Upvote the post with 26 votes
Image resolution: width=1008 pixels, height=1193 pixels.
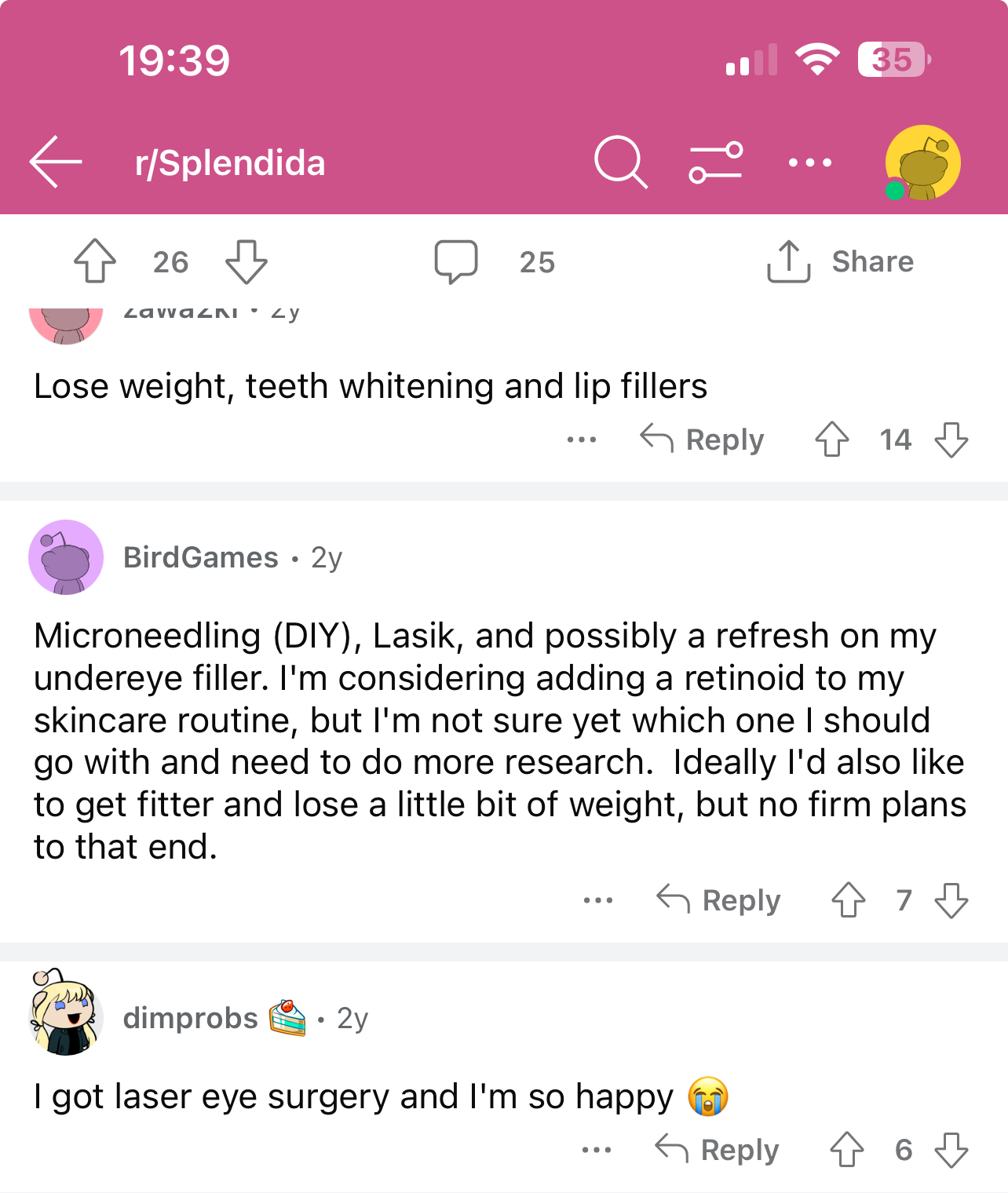tap(95, 261)
